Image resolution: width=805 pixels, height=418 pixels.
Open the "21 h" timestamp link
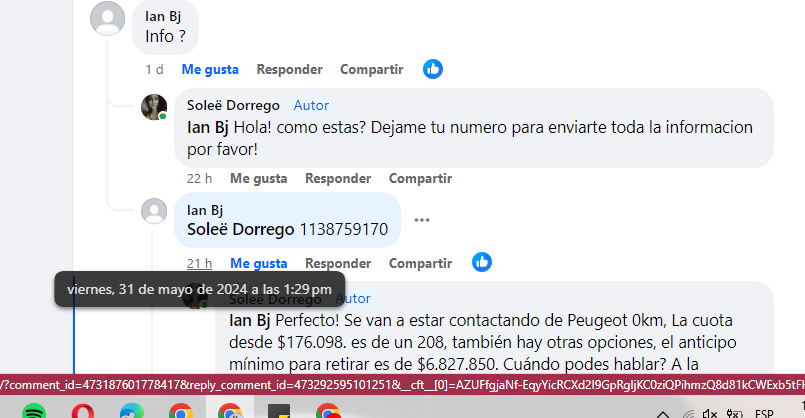tap(199, 263)
